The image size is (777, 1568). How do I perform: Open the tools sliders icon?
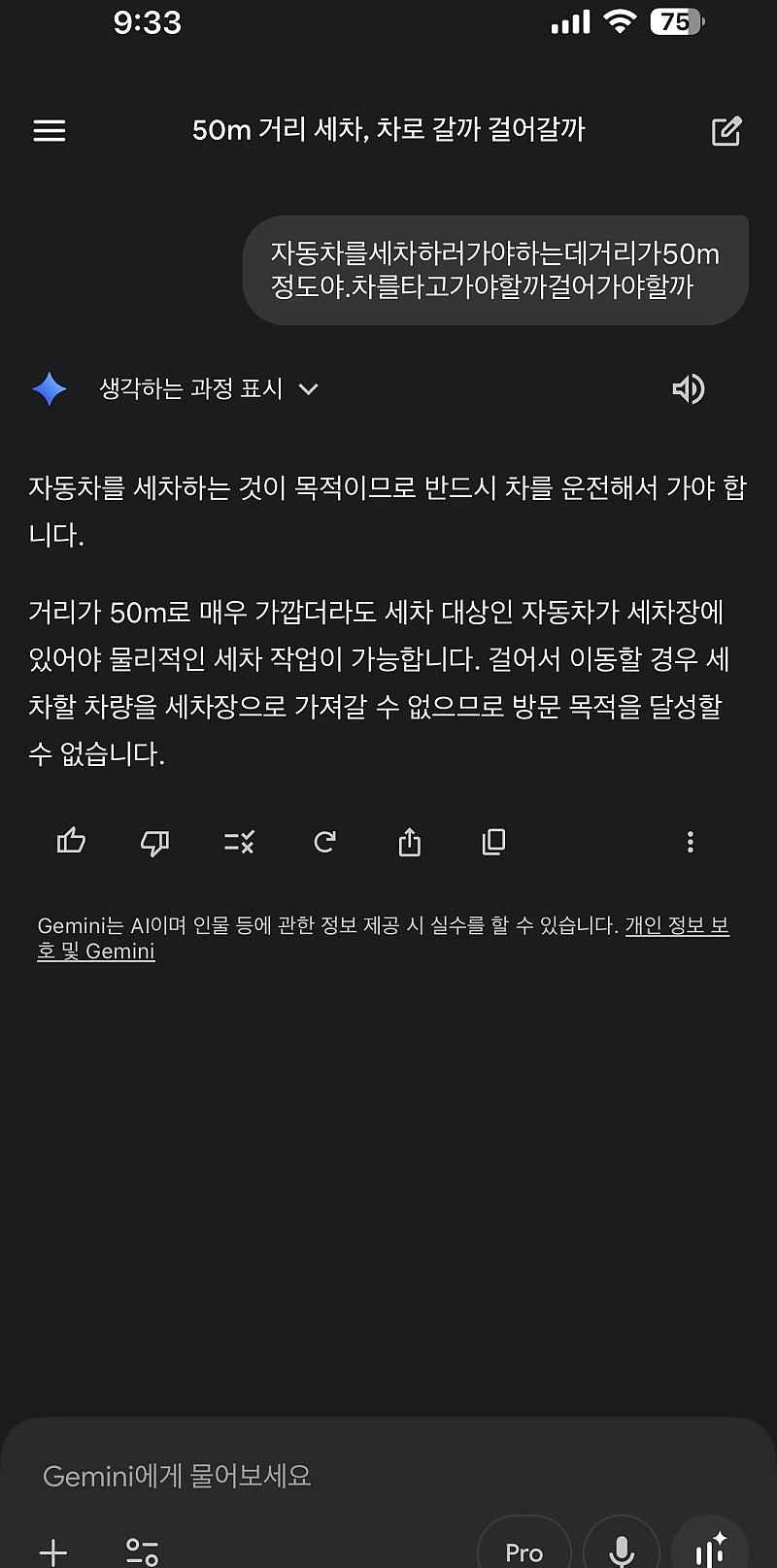[x=143, y=1551]
